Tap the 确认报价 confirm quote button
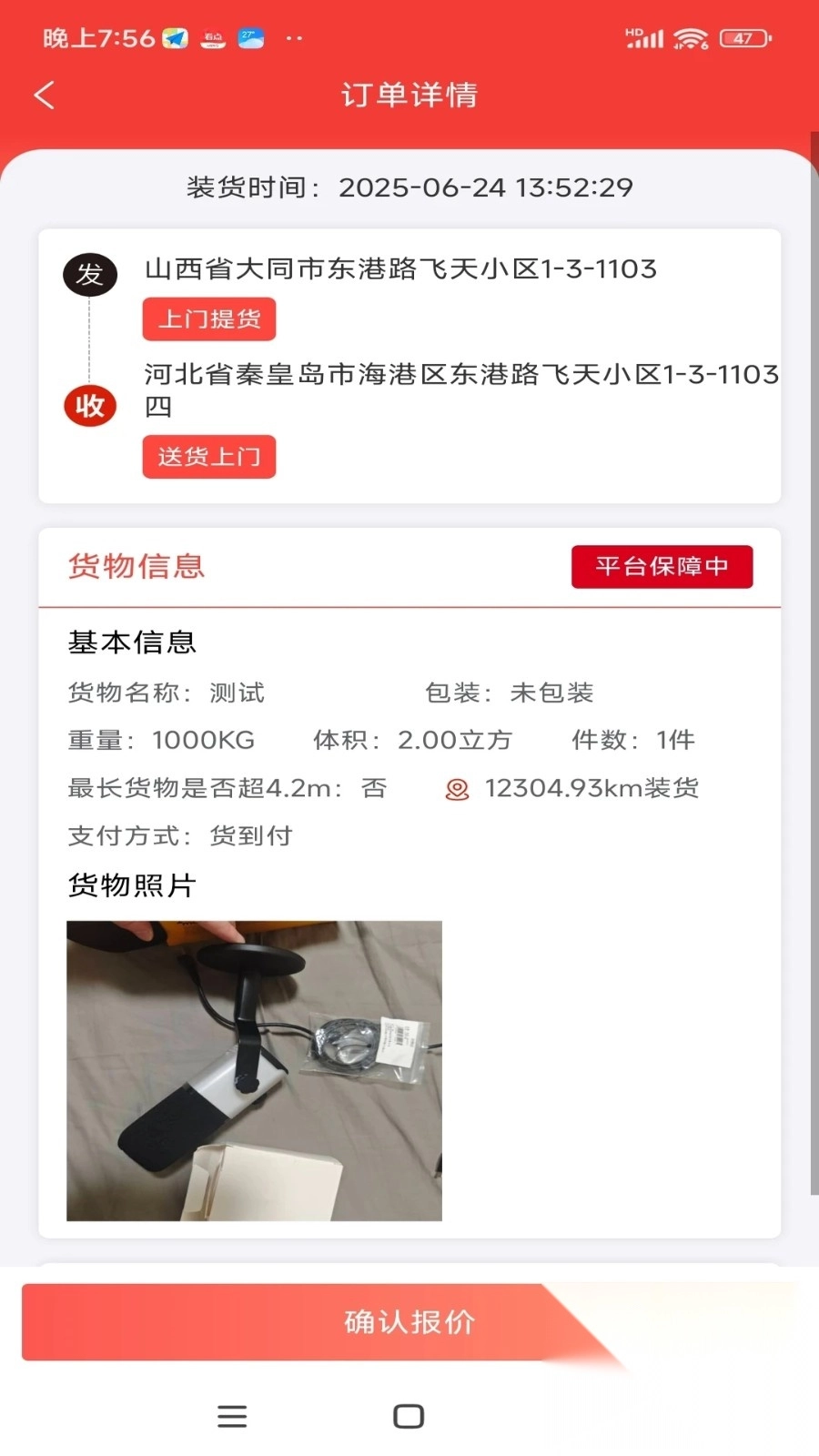 coord(408,1323)
